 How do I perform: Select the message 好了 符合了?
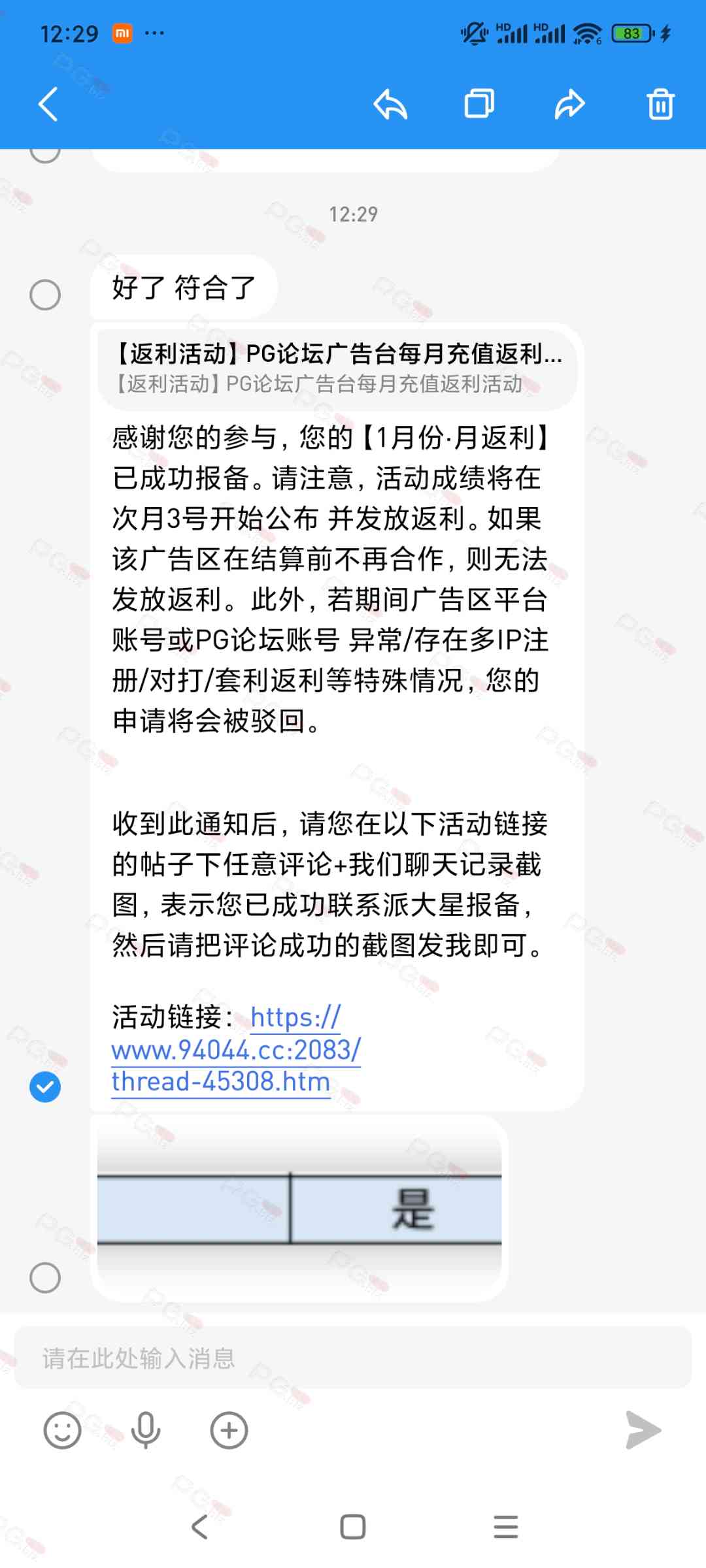[x=45, y=295]
